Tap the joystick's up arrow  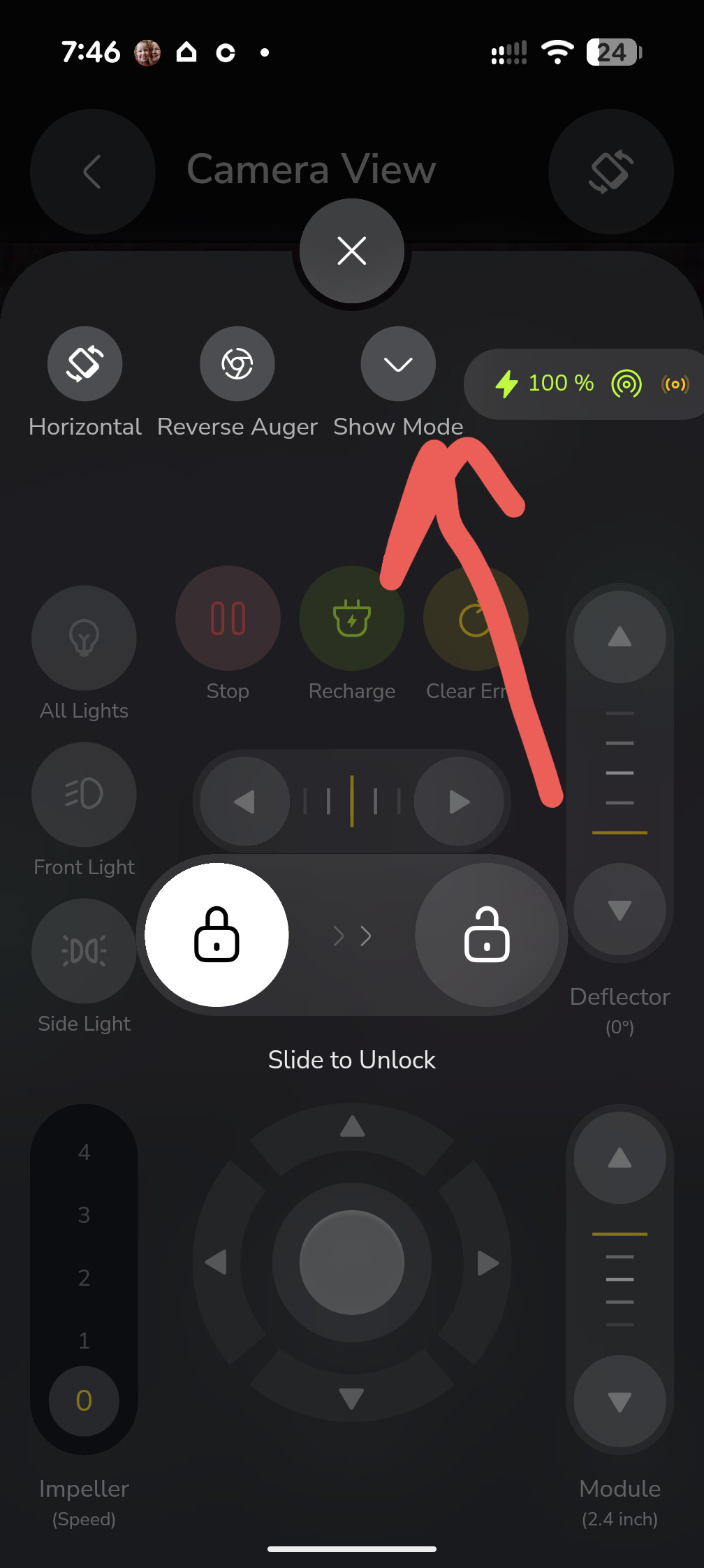[x=352, y=1126]
